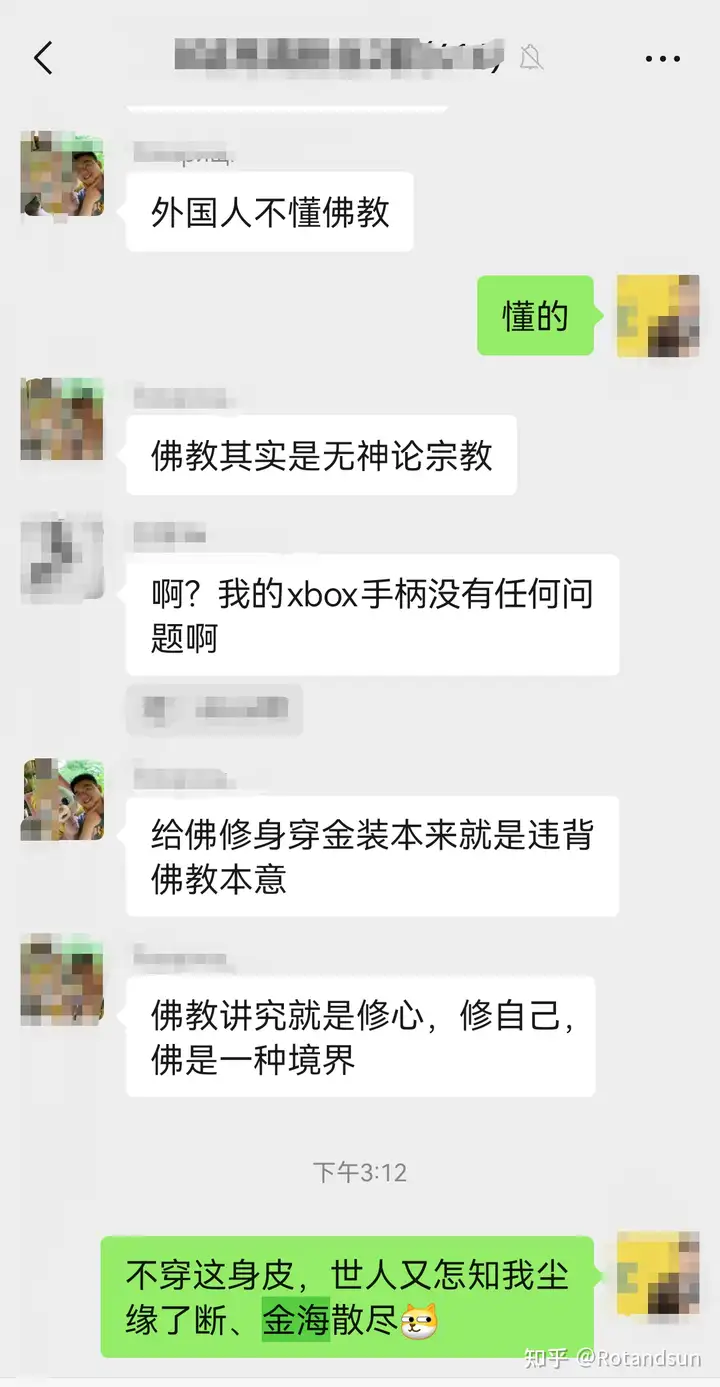This screenshot has width=720, height=1387.
Task: Open avatar beside "给佛修身穿金装" message
Action: [62, 799]
